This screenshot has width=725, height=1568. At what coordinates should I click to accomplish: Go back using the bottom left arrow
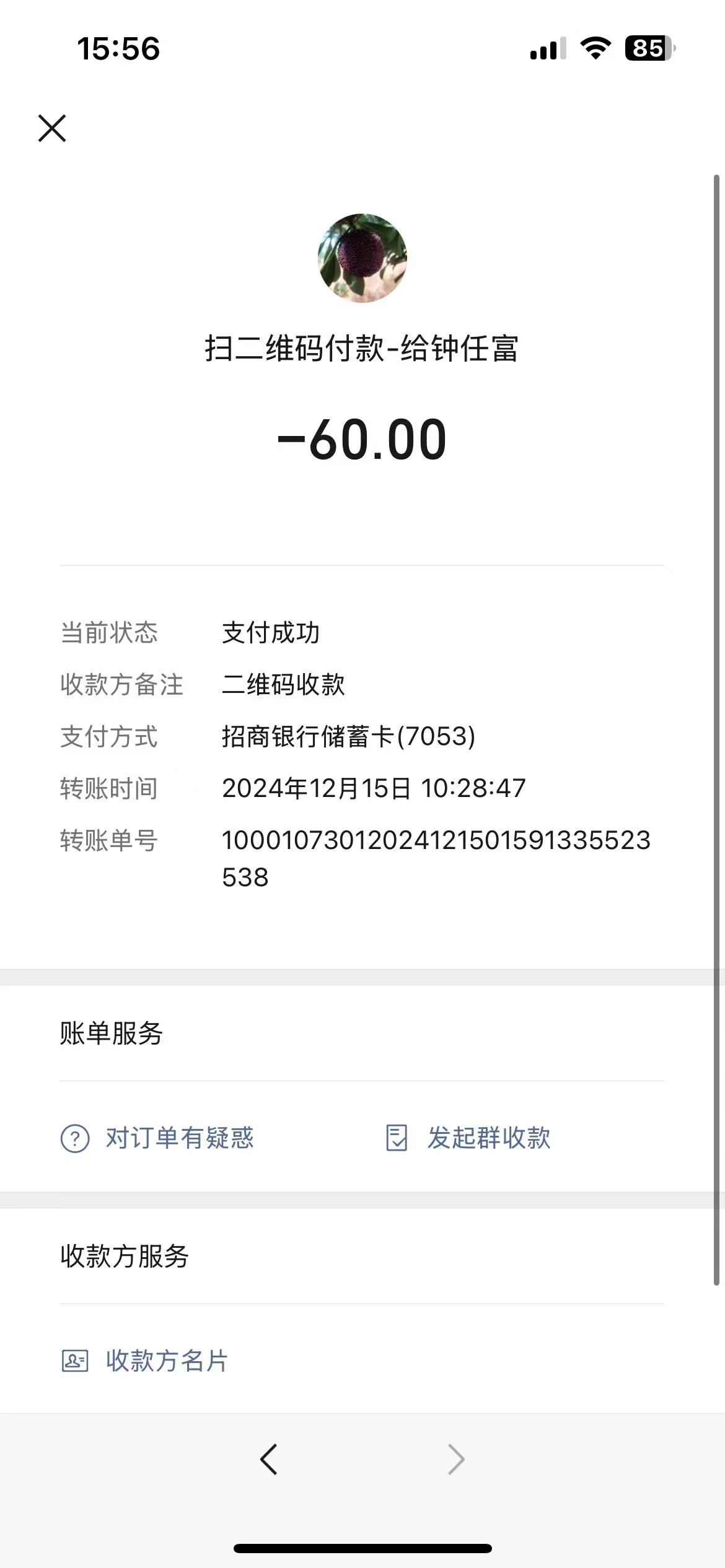tap(269, 1460)
